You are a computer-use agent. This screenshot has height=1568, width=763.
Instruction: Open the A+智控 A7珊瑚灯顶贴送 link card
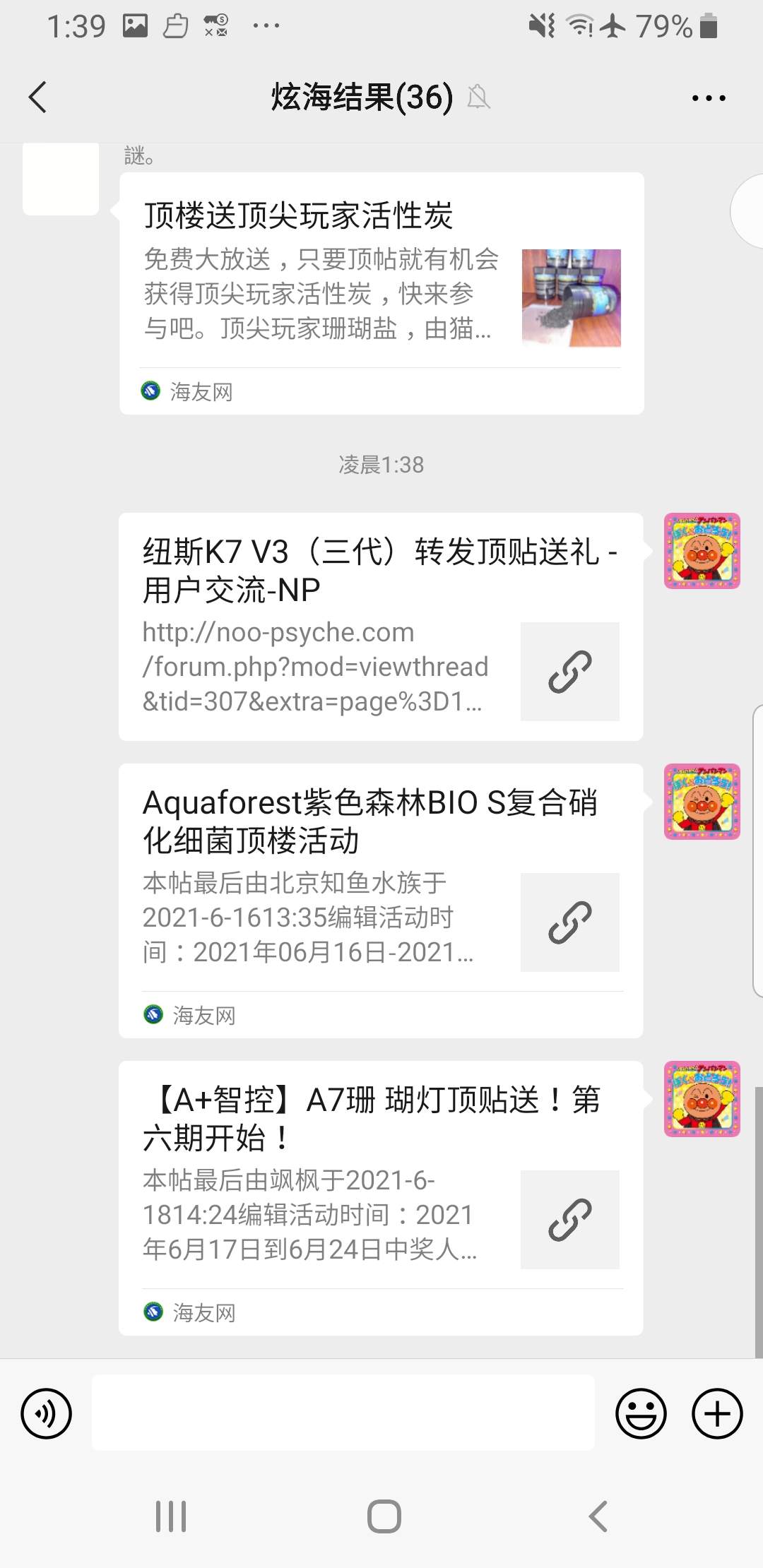pyautogui.click(x=380, y=1197)
